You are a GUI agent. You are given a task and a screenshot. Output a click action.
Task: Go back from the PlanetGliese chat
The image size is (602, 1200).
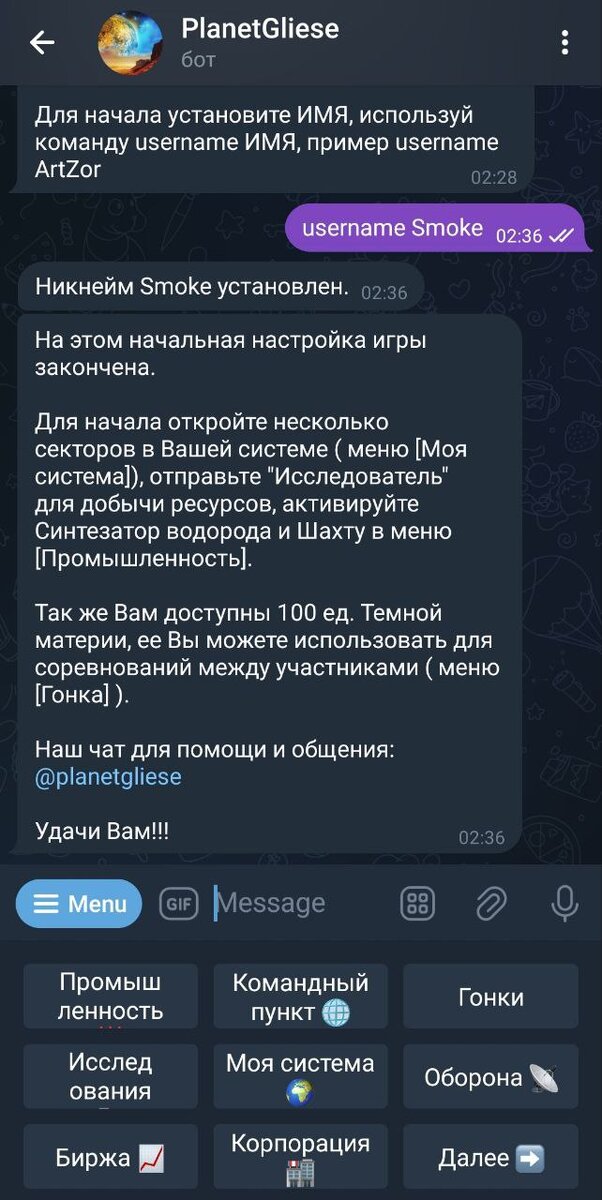click(x=42, y=43)
